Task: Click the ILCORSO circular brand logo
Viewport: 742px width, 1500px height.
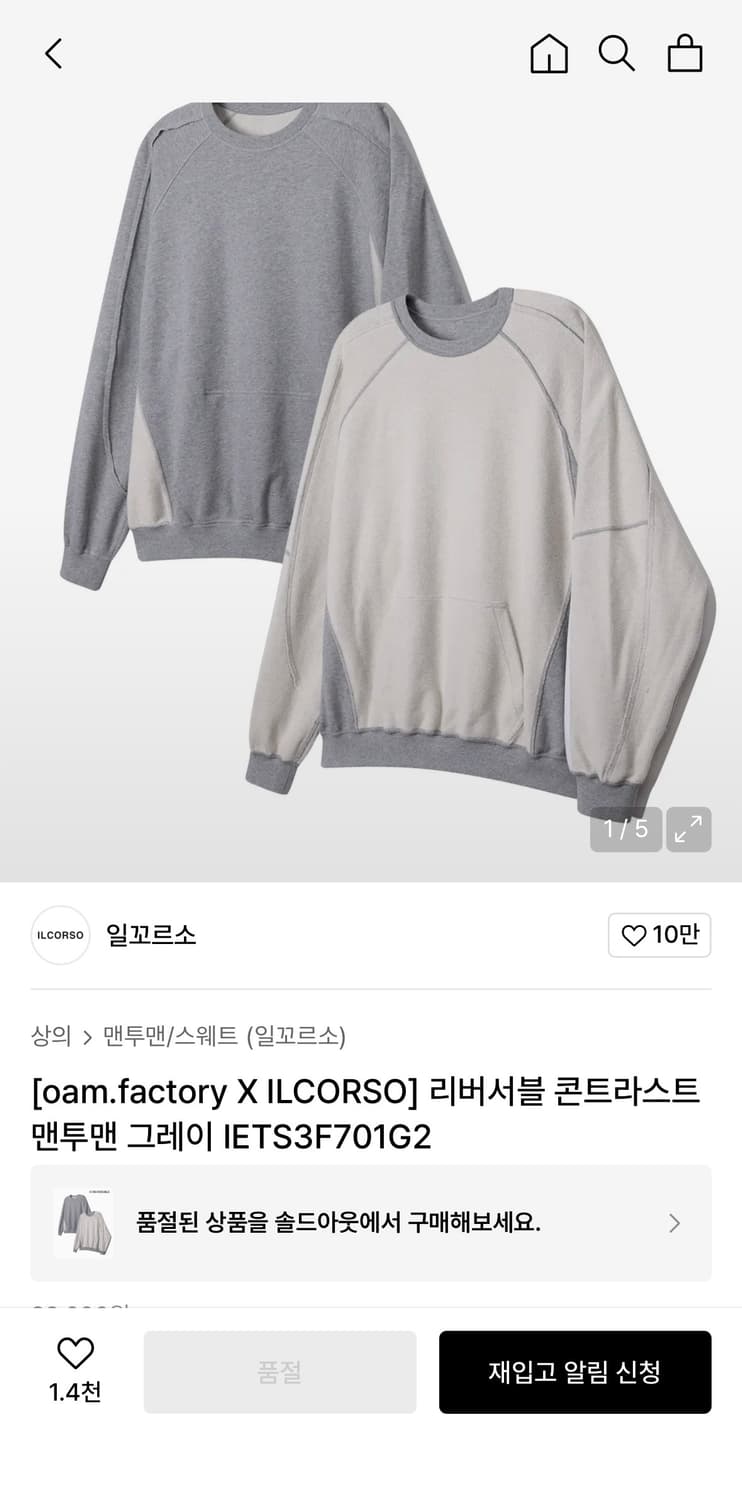Action: [x=60, y=935]
